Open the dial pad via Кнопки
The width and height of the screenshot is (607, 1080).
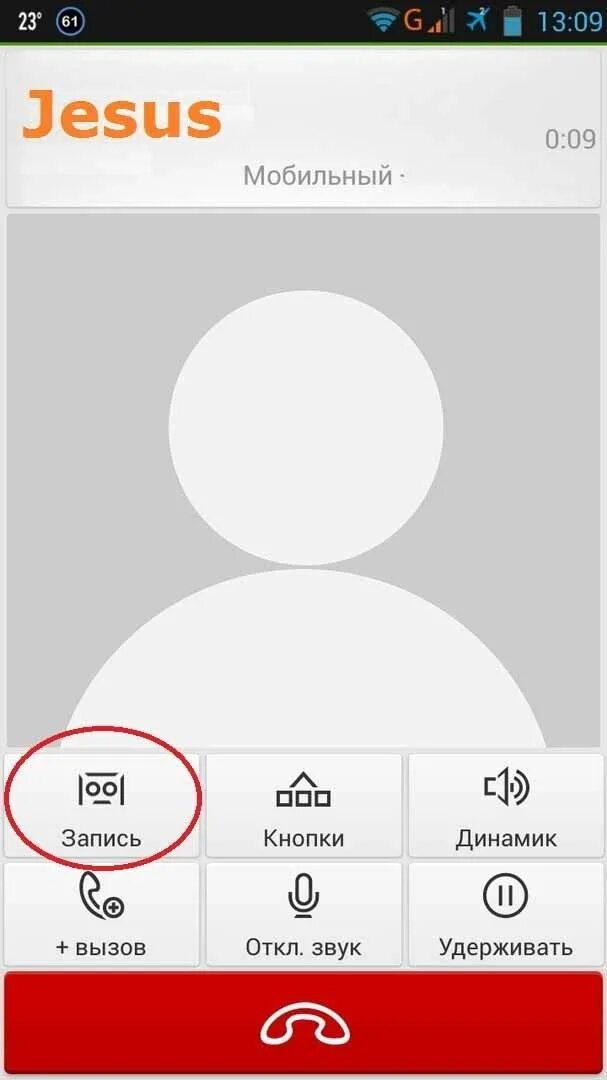[303, 805]
